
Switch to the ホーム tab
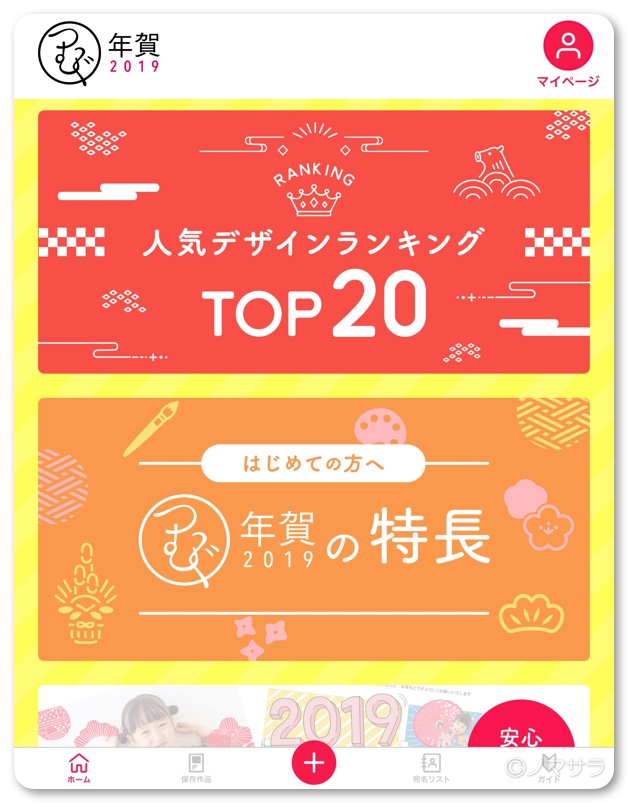78,767
